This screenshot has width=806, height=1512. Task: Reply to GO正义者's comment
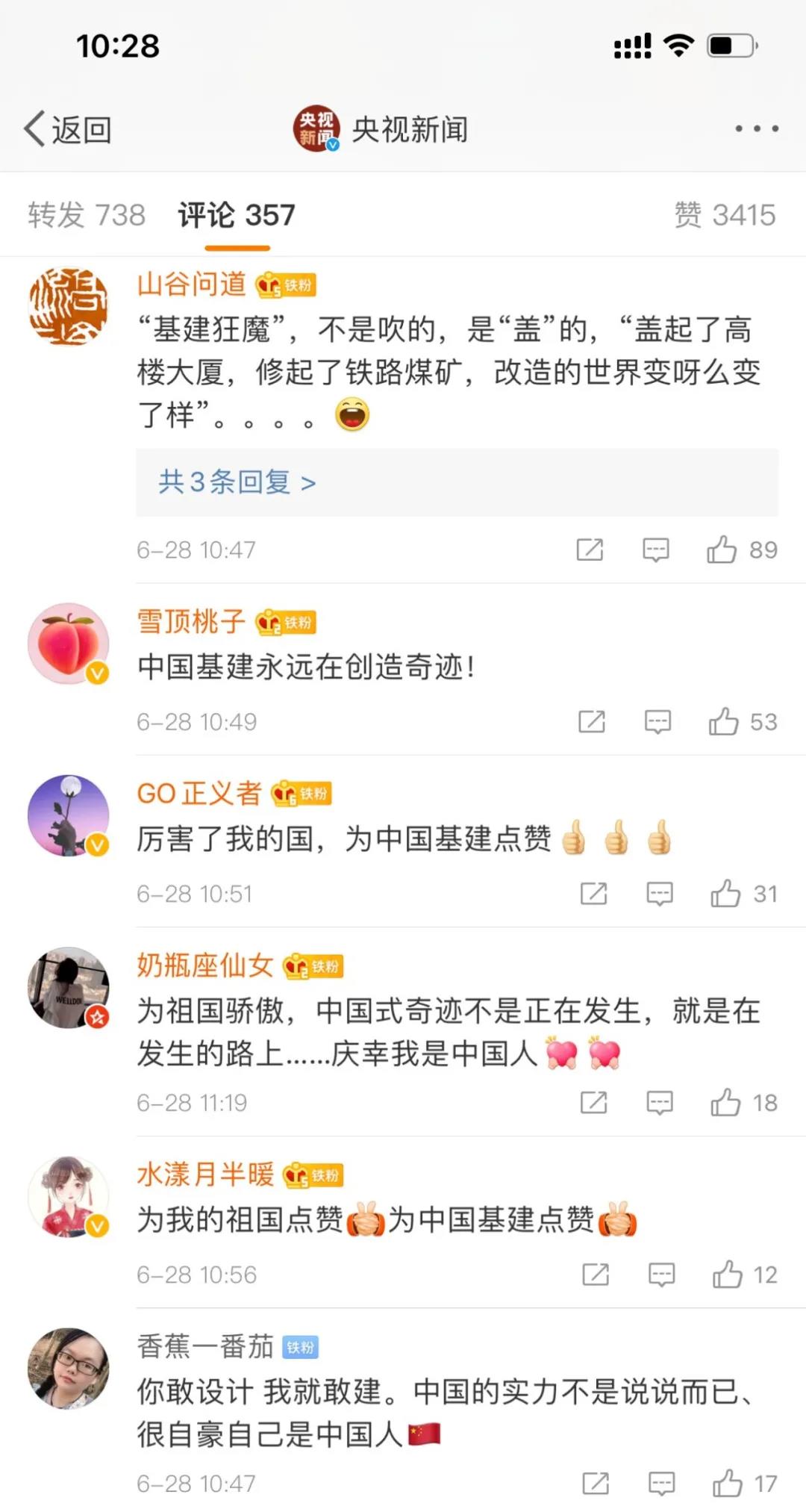point(660,893)
